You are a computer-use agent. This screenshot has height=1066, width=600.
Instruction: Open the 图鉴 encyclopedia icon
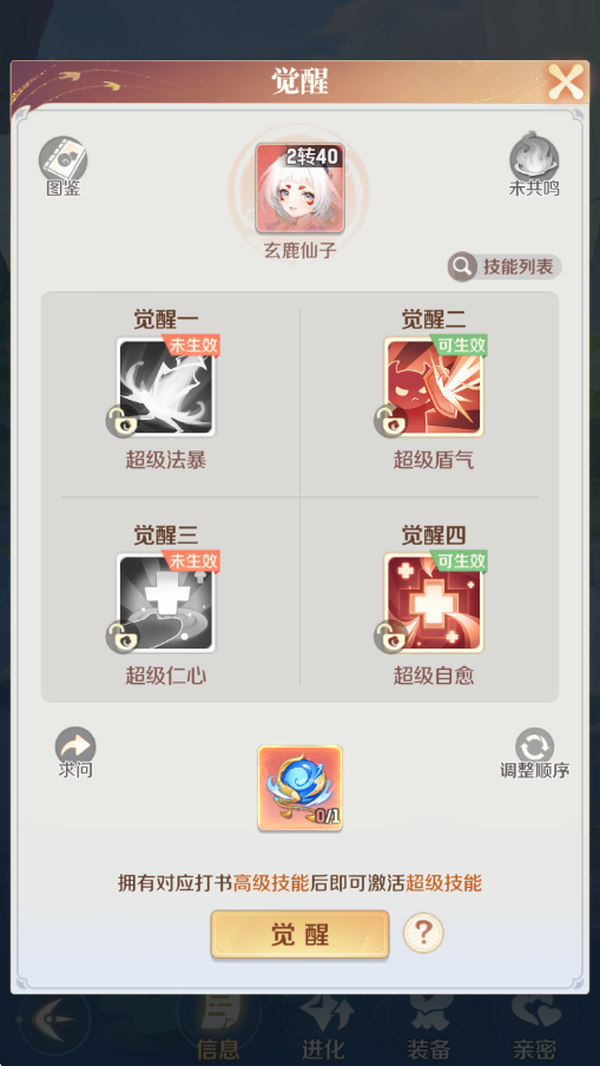pos(63,163)
